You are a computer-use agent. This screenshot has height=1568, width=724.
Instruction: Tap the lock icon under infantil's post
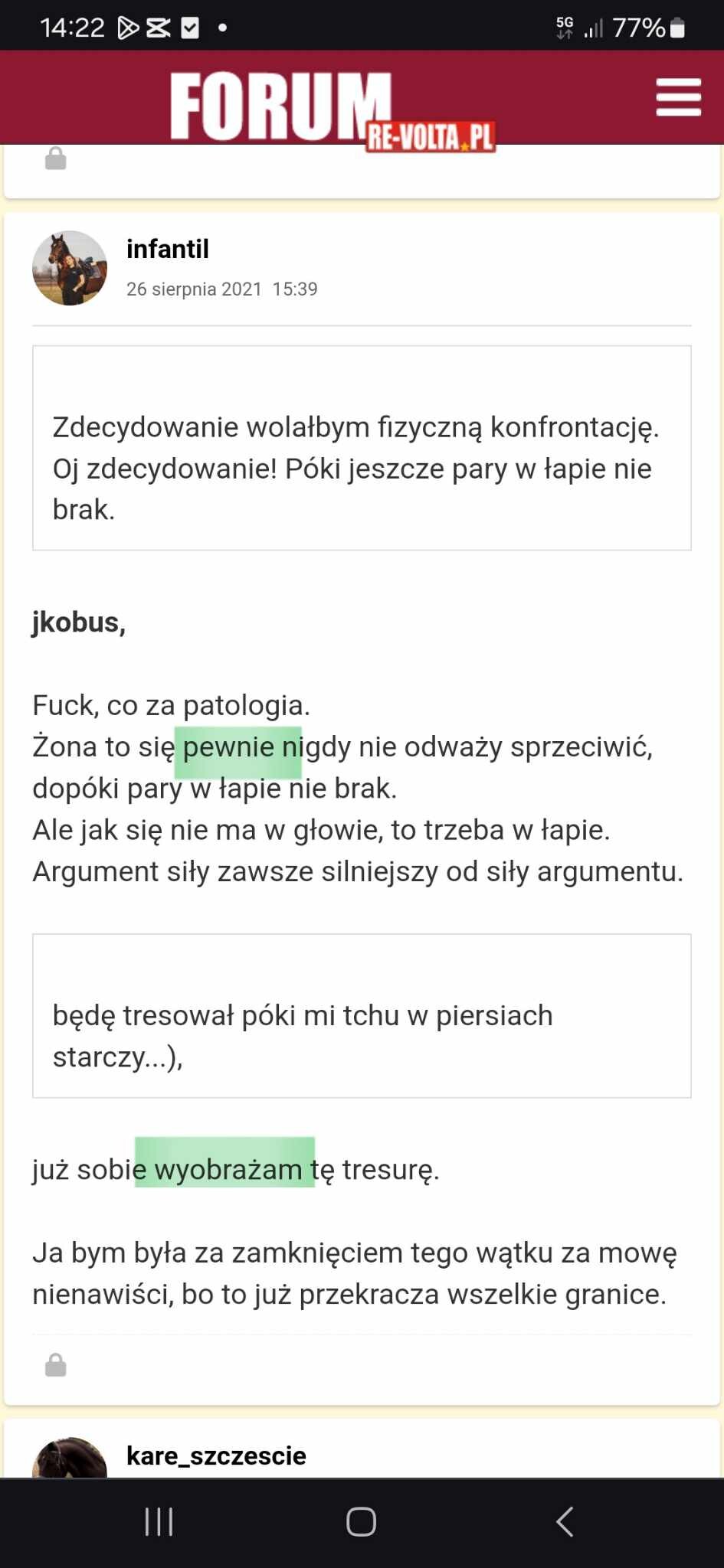coord(55,1365)
